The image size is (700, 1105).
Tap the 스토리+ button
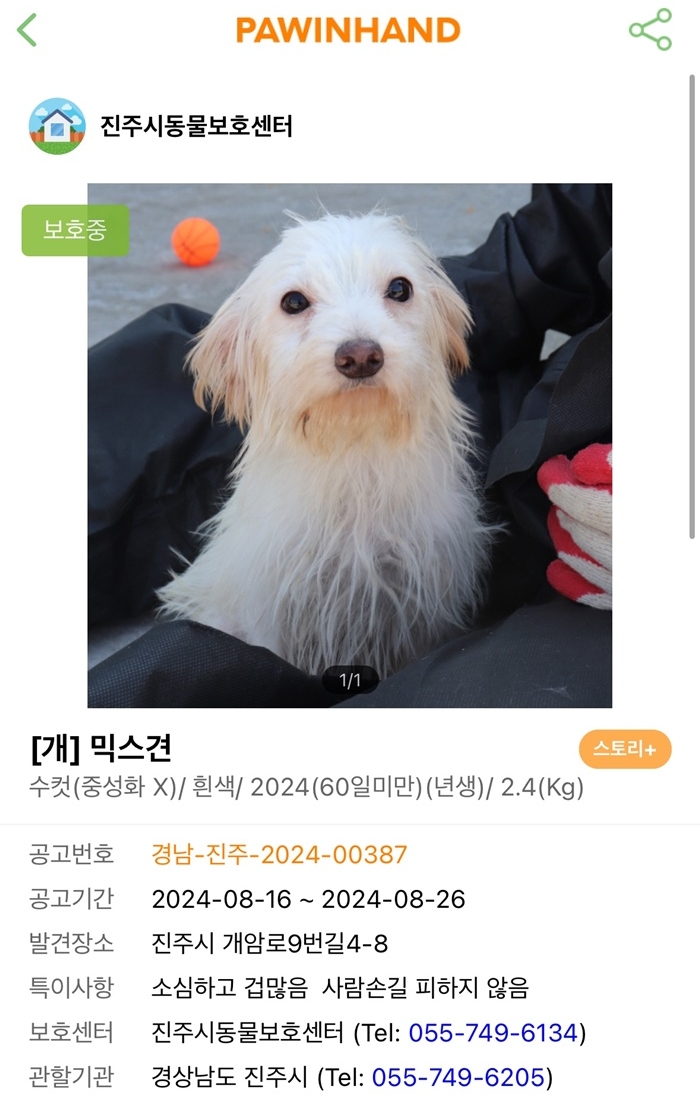point(625,749)
